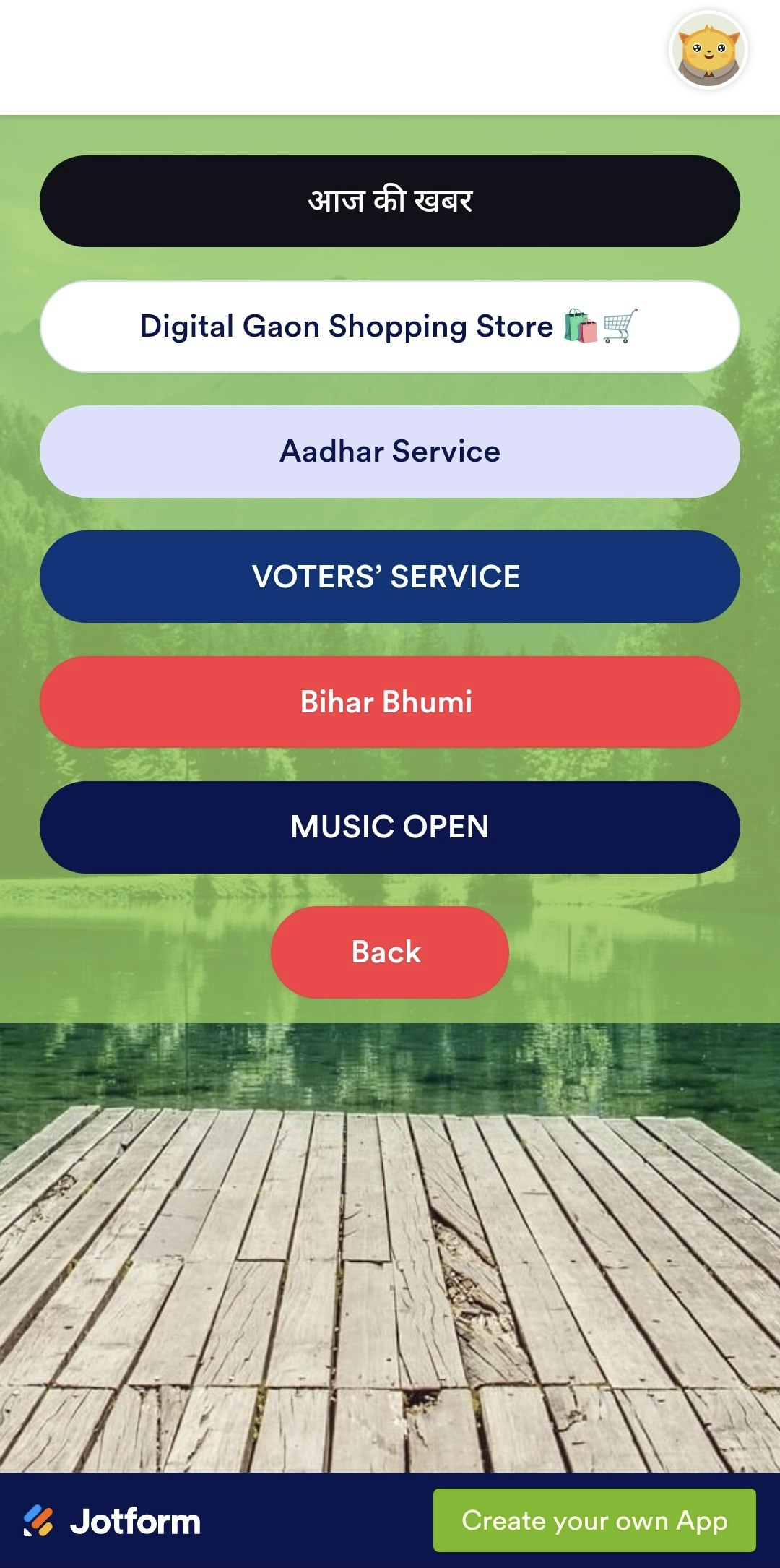The height and width of the screenshot is (1568, 780).
Task: Open the MUSIC OPEN section
Action: click(x=390, y=827)
